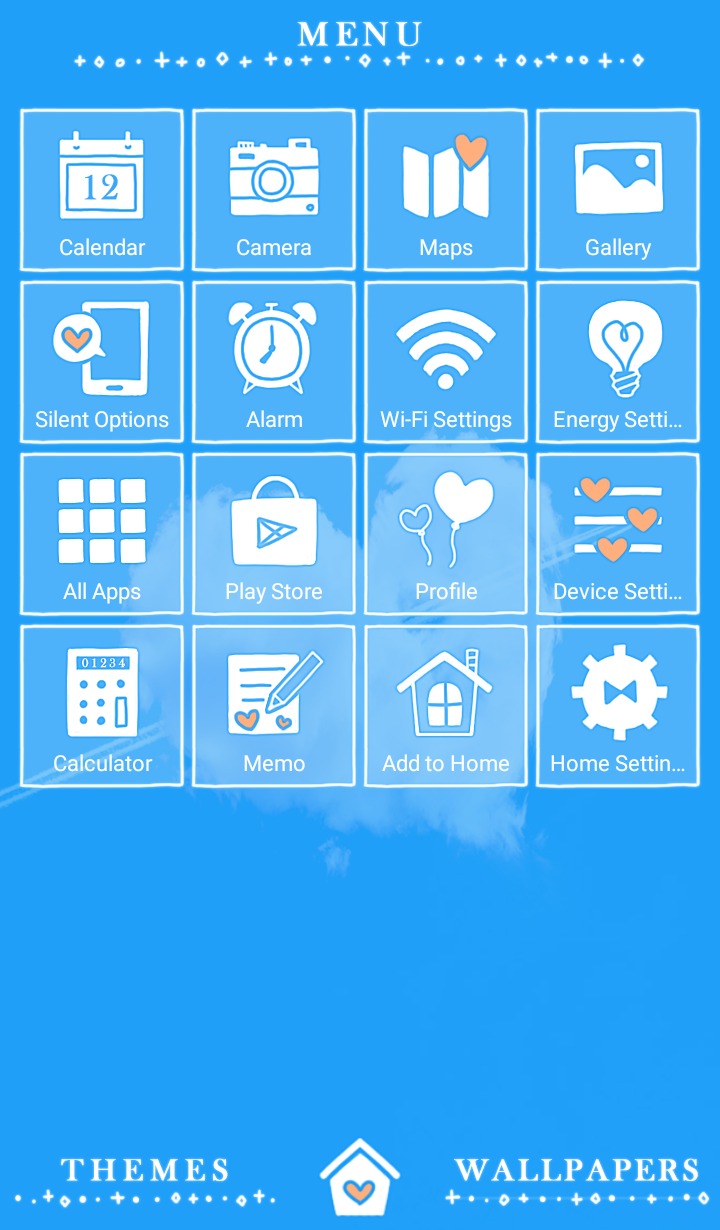
Task: Open the Calculator
Action: [x=102, y=706]
